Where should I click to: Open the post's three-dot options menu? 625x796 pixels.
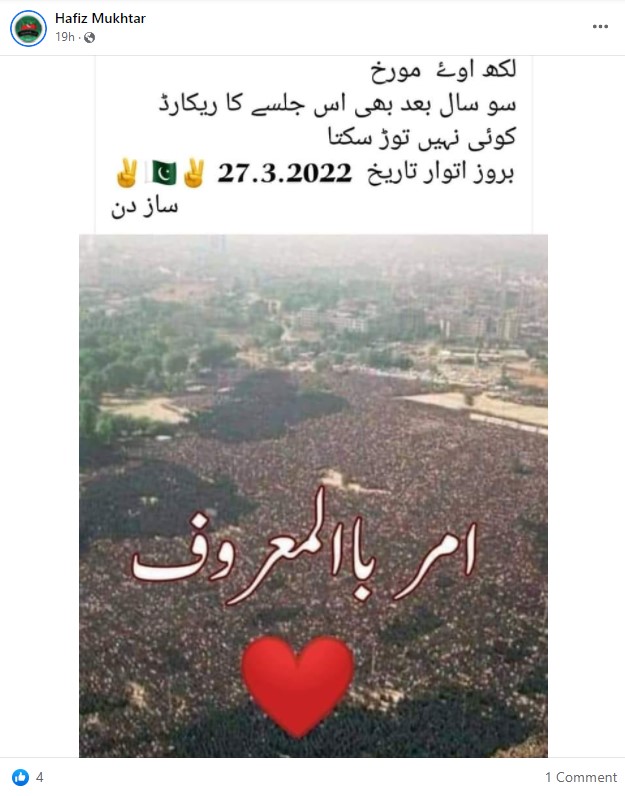pyautogui.click(x=600, y=27)
